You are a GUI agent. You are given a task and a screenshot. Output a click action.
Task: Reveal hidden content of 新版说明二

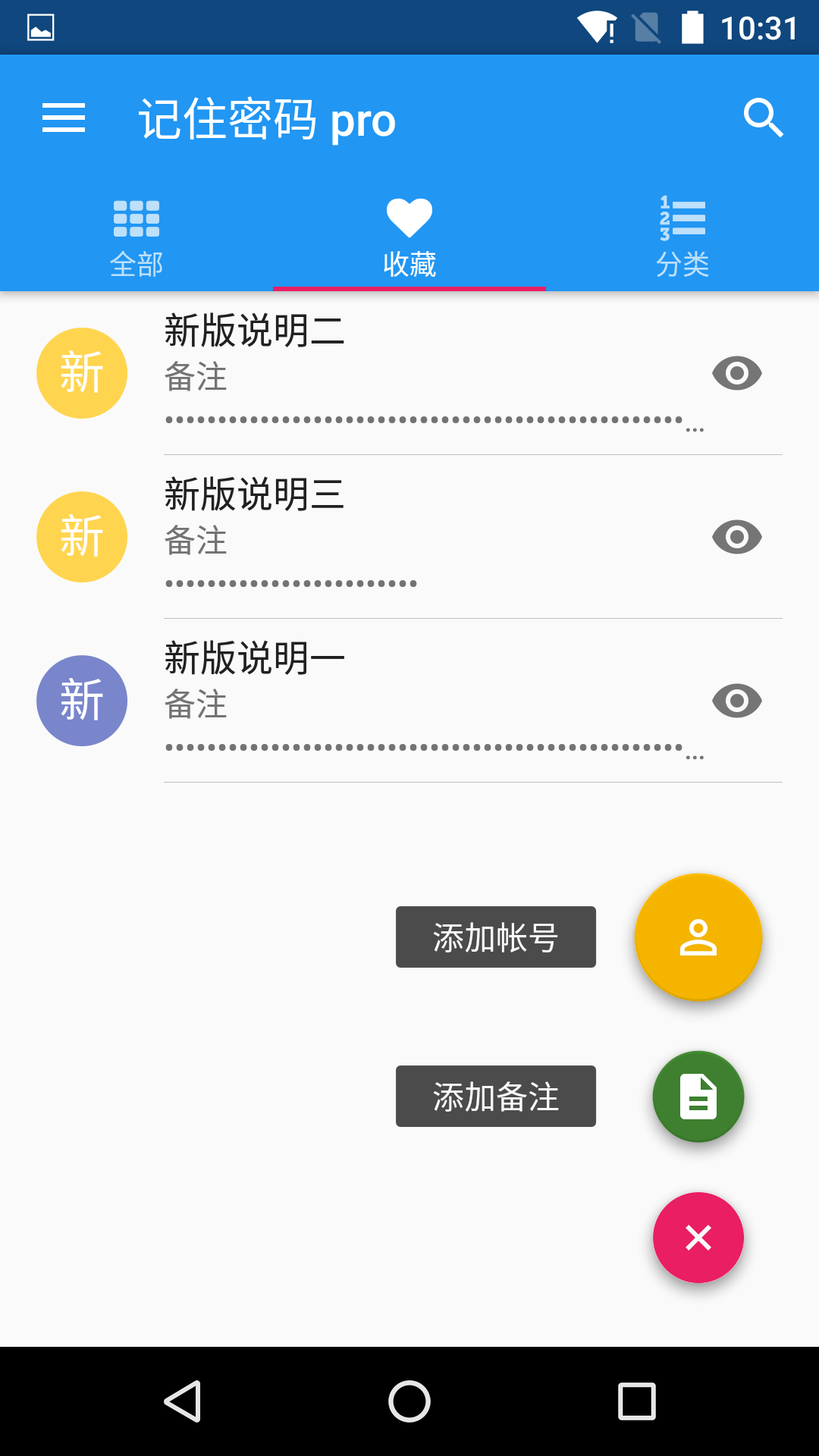[x=736, y=373]
